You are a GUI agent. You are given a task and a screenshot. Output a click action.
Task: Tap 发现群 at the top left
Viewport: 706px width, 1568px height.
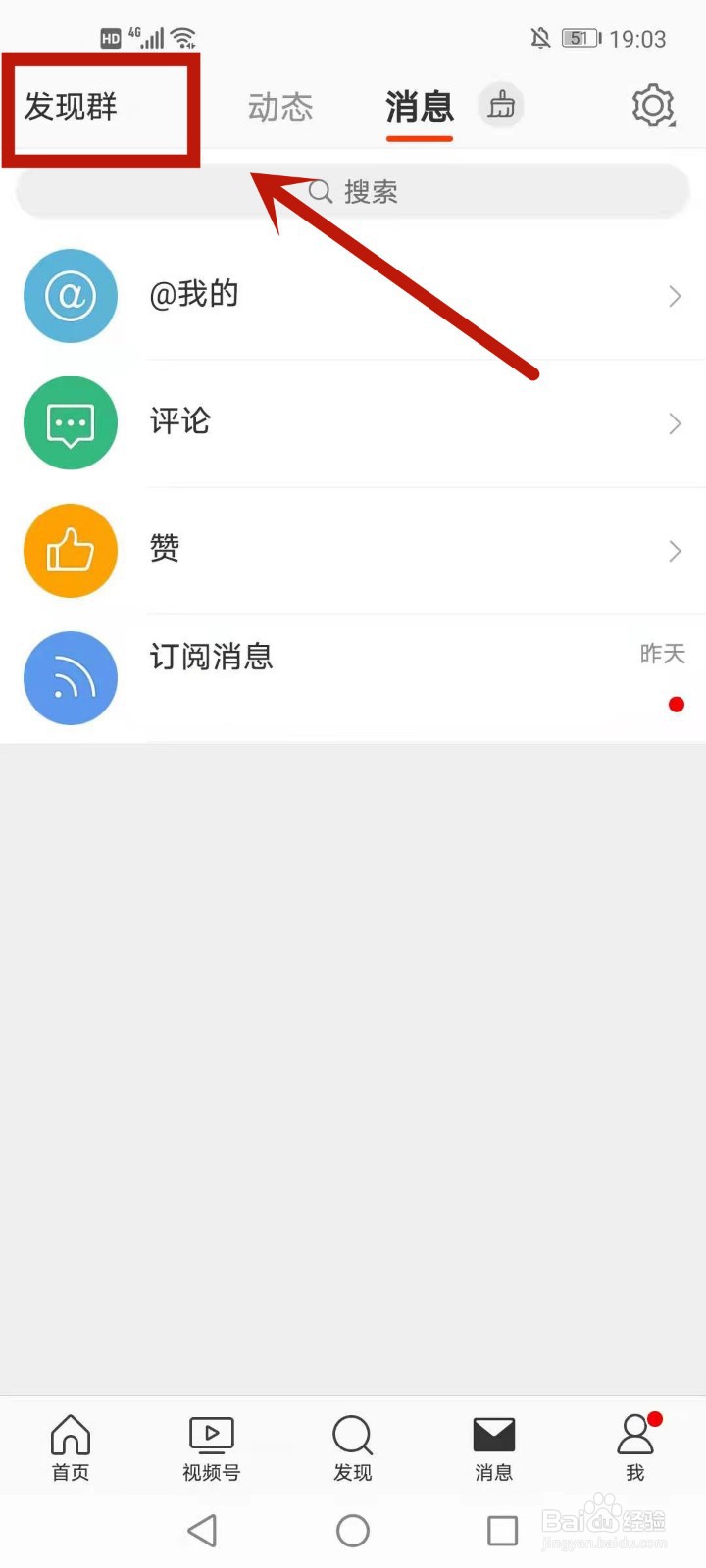71,106
